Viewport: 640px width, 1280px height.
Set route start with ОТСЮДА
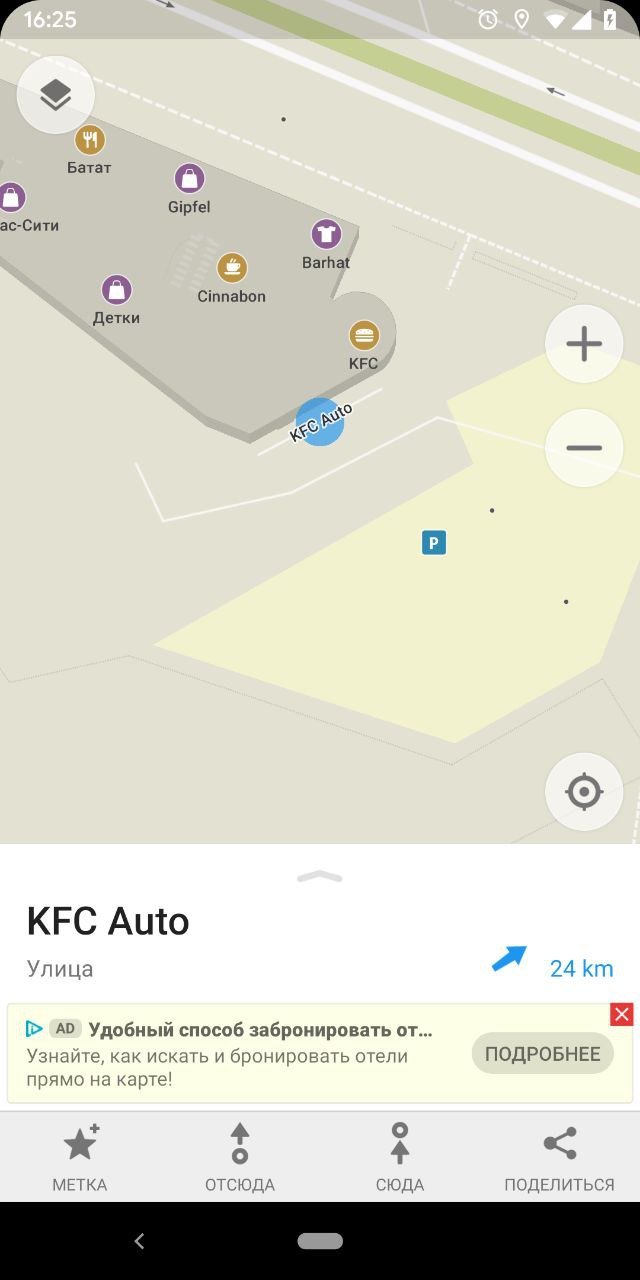coord(240,1157)
